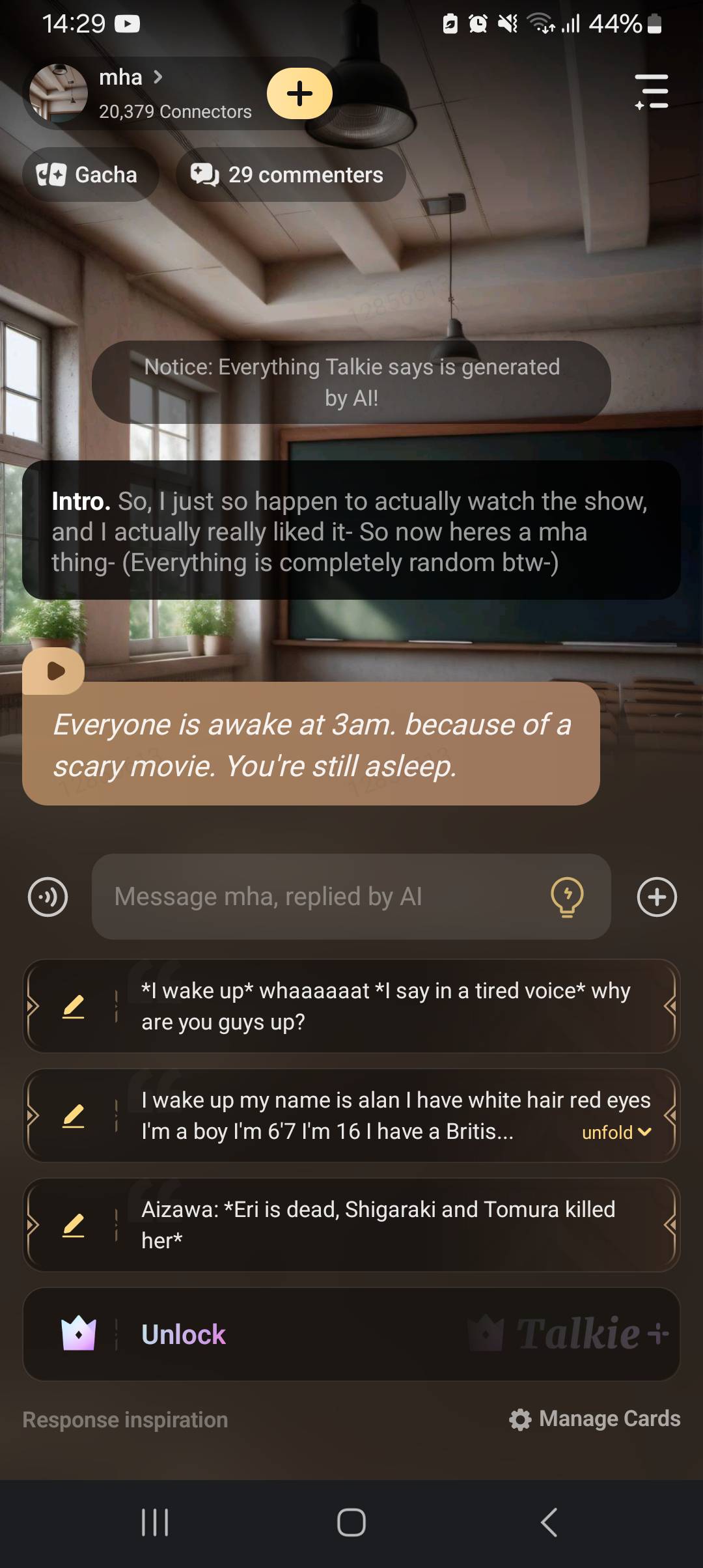Edit the "my name is alan" suggestion
This screenshot has width=703, height=1568.
(x=74, y=1115)
